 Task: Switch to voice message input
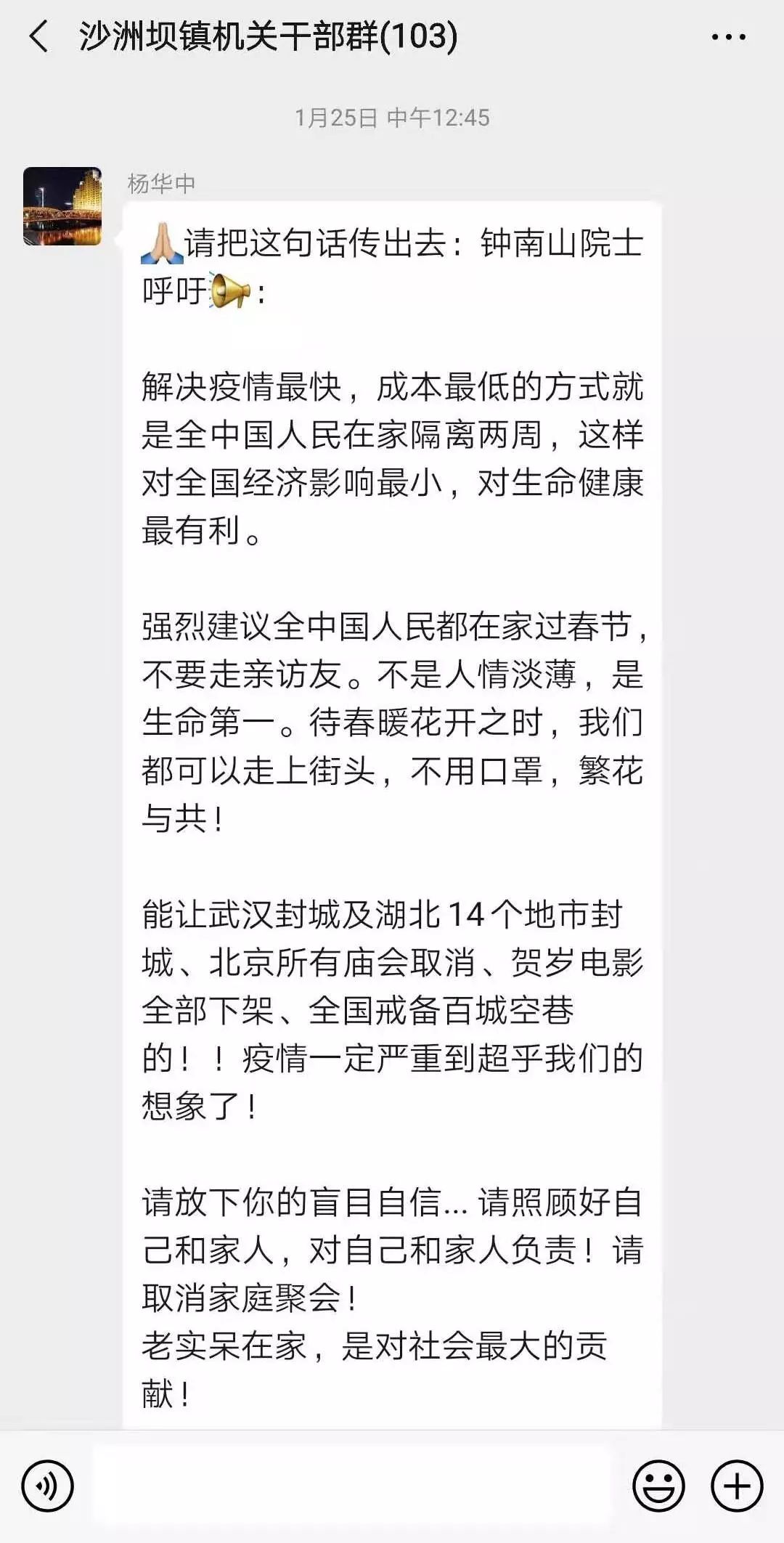click(48, 1486)
